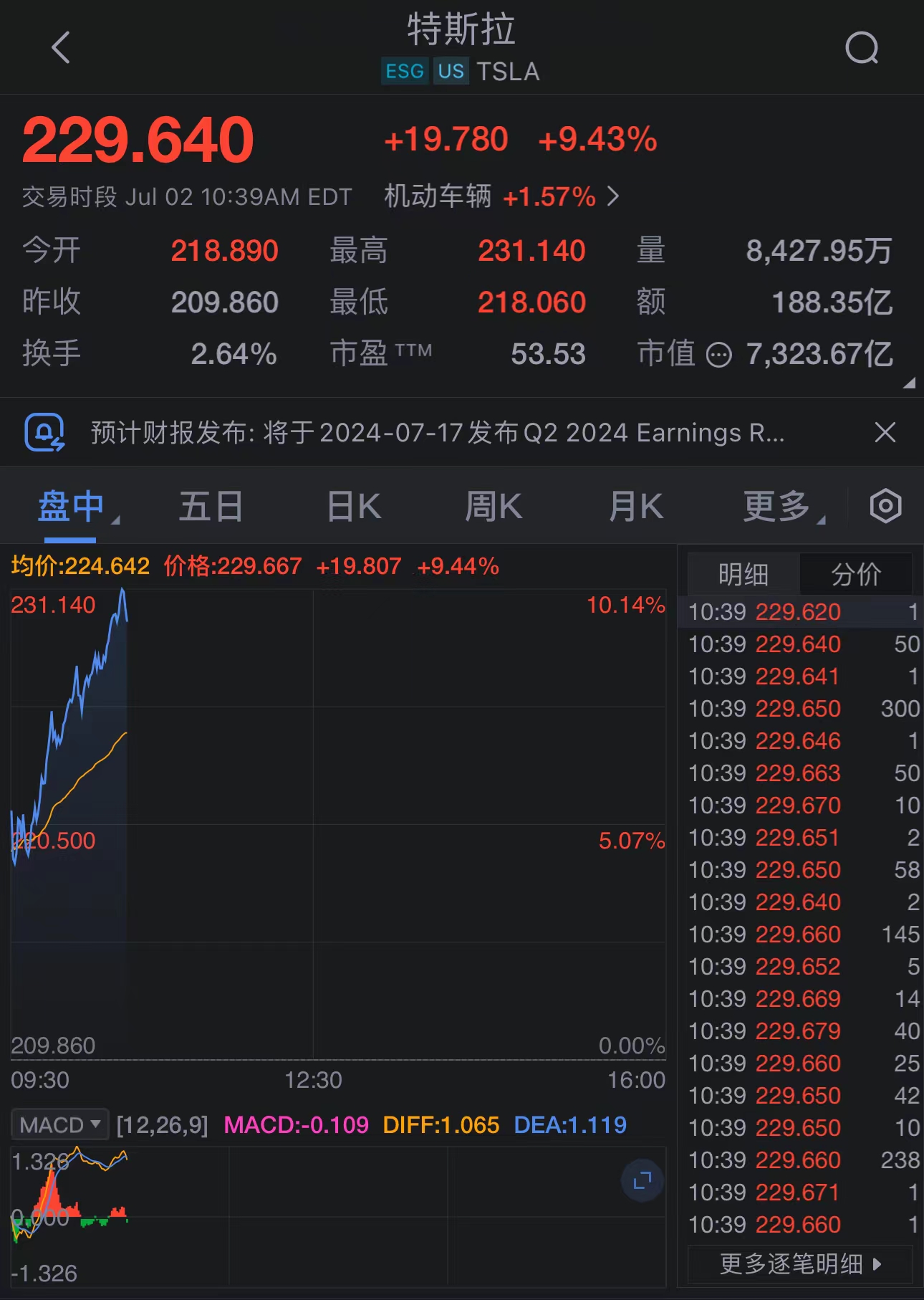The image size is (924, 1300).
Task: Dismiss the earnings announcement banner
Action: [x=885, y=432]
